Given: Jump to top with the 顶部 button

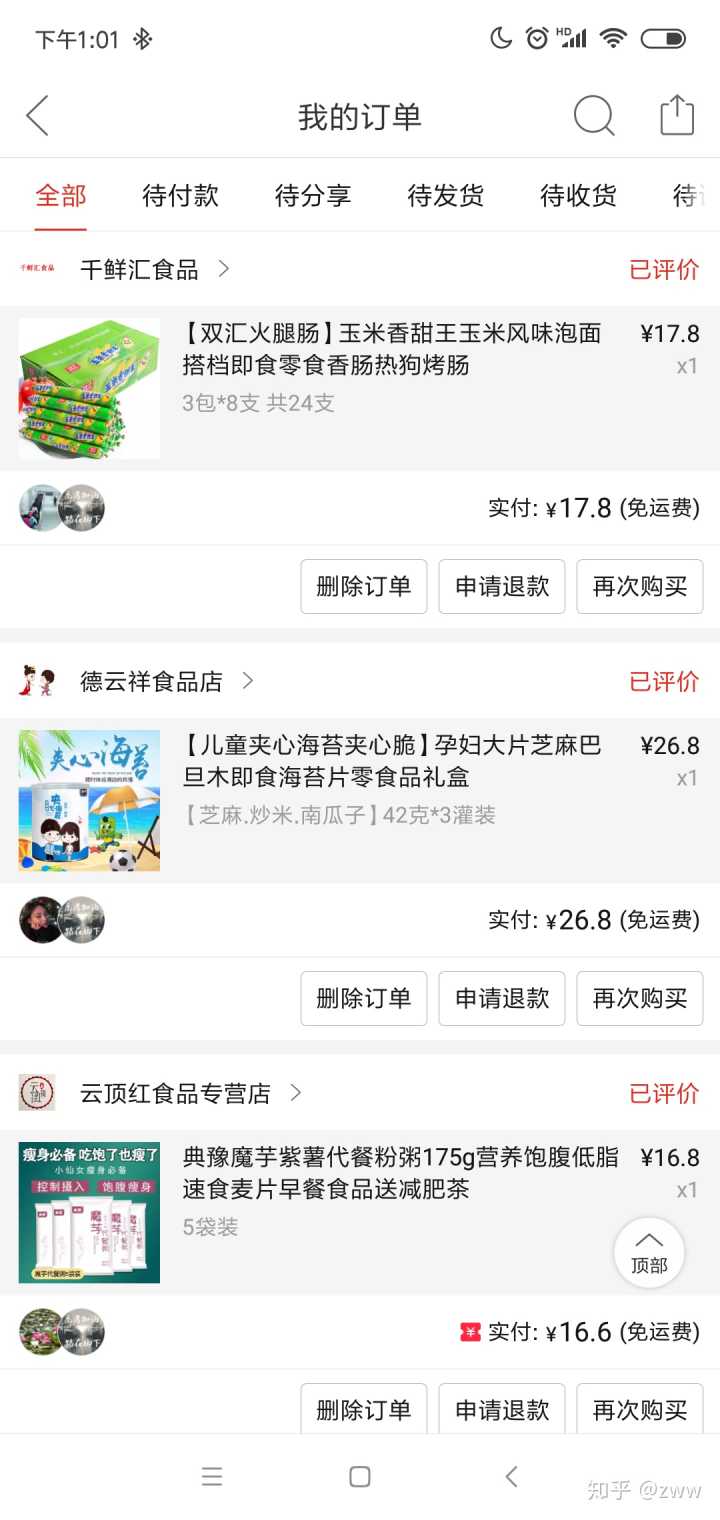Looking at the screenshot, I should pyautogui.click(x=649, y=1251).
